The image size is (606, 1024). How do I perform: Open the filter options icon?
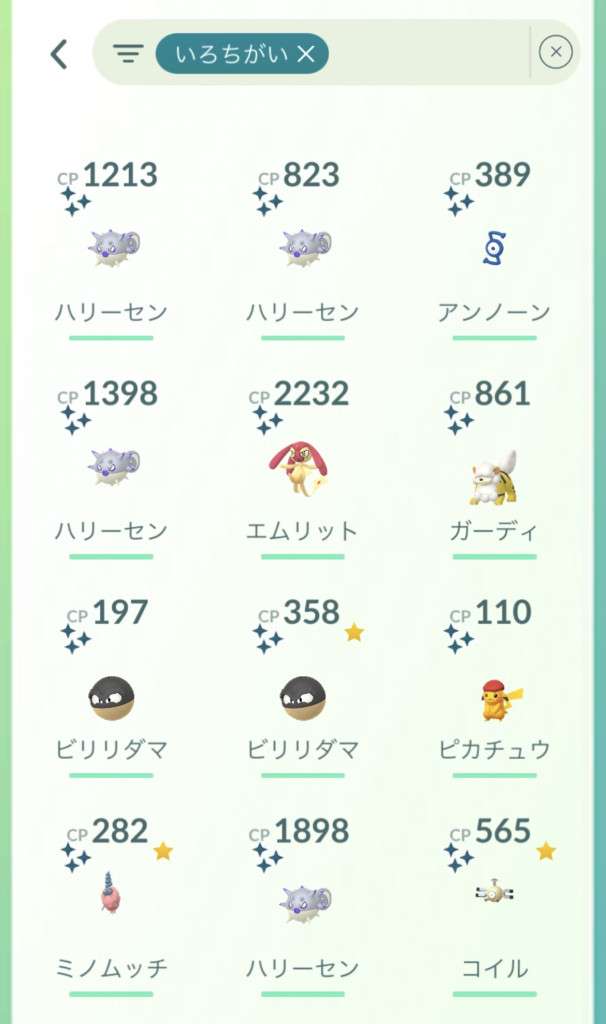(128, 54)
